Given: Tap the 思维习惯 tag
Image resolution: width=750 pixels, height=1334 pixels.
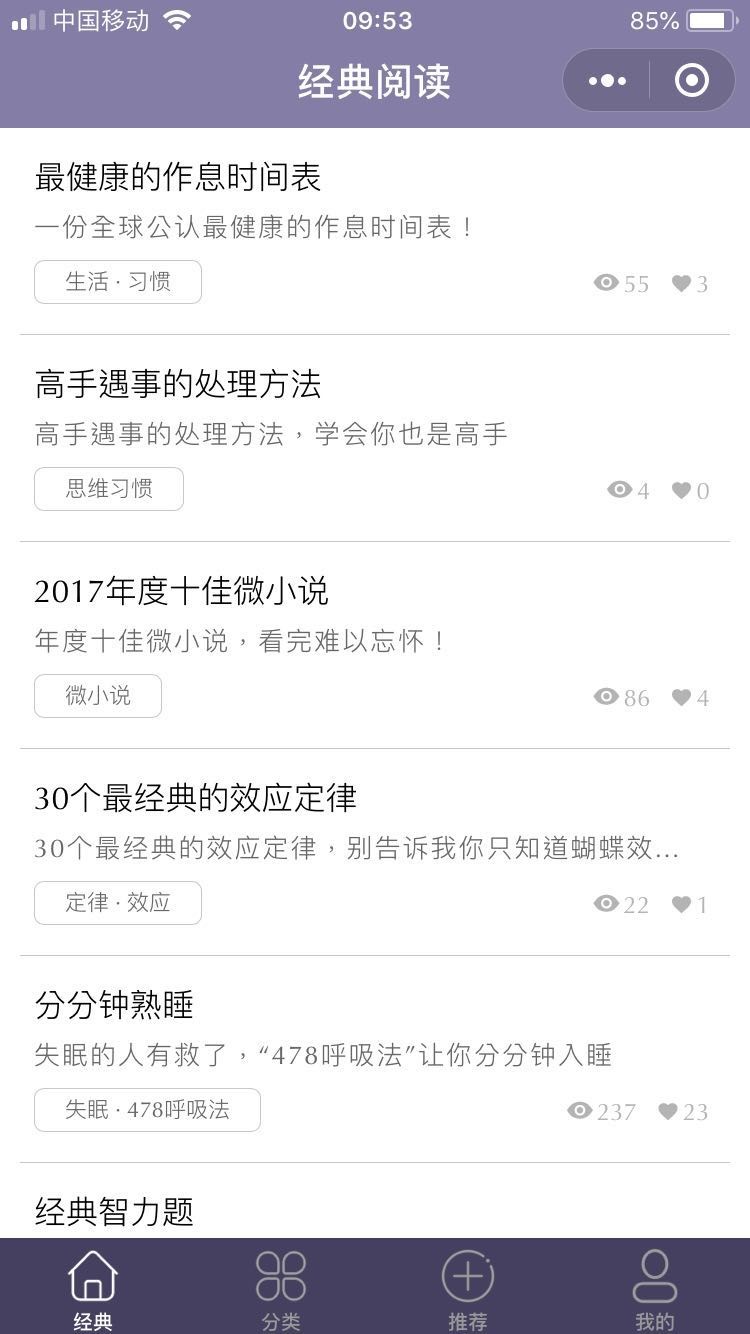Looking at the screenshot, I should [109, 489].
